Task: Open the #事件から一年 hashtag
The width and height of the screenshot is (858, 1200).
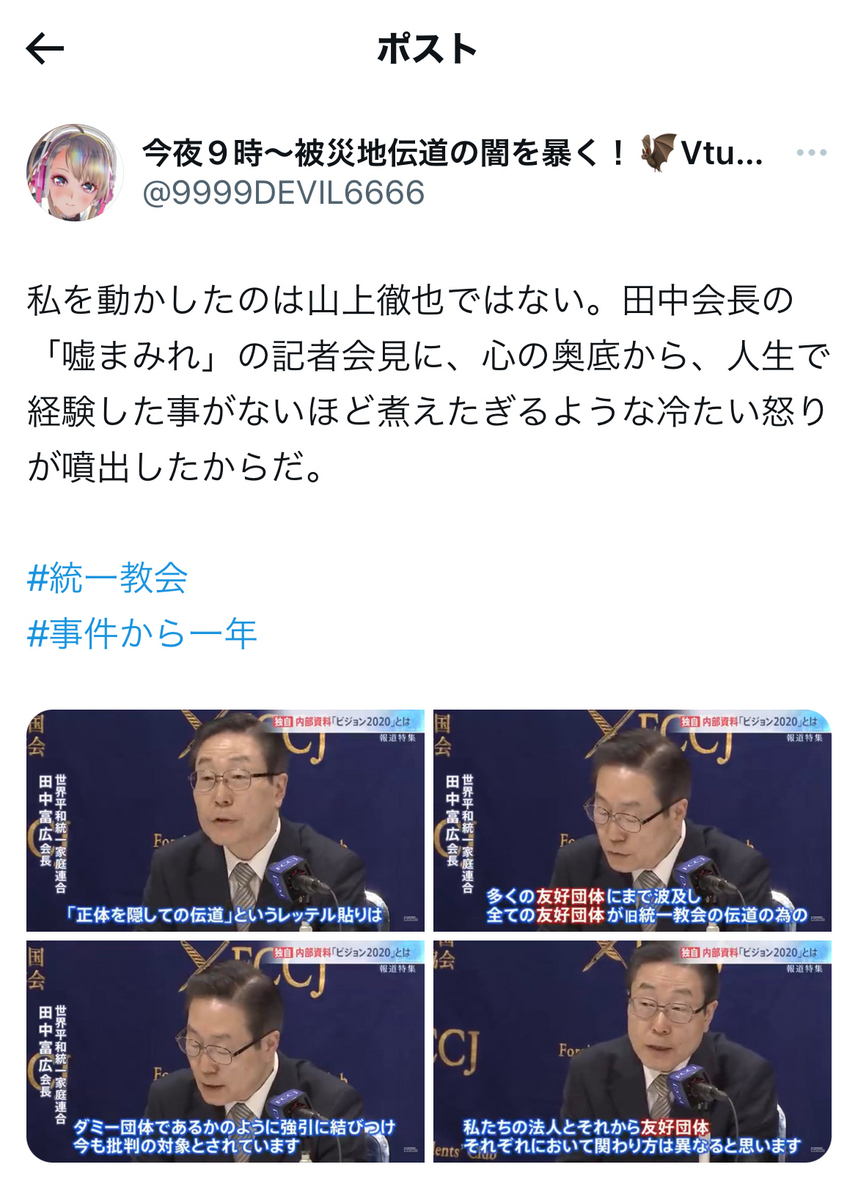Action: tap(141, 633)
